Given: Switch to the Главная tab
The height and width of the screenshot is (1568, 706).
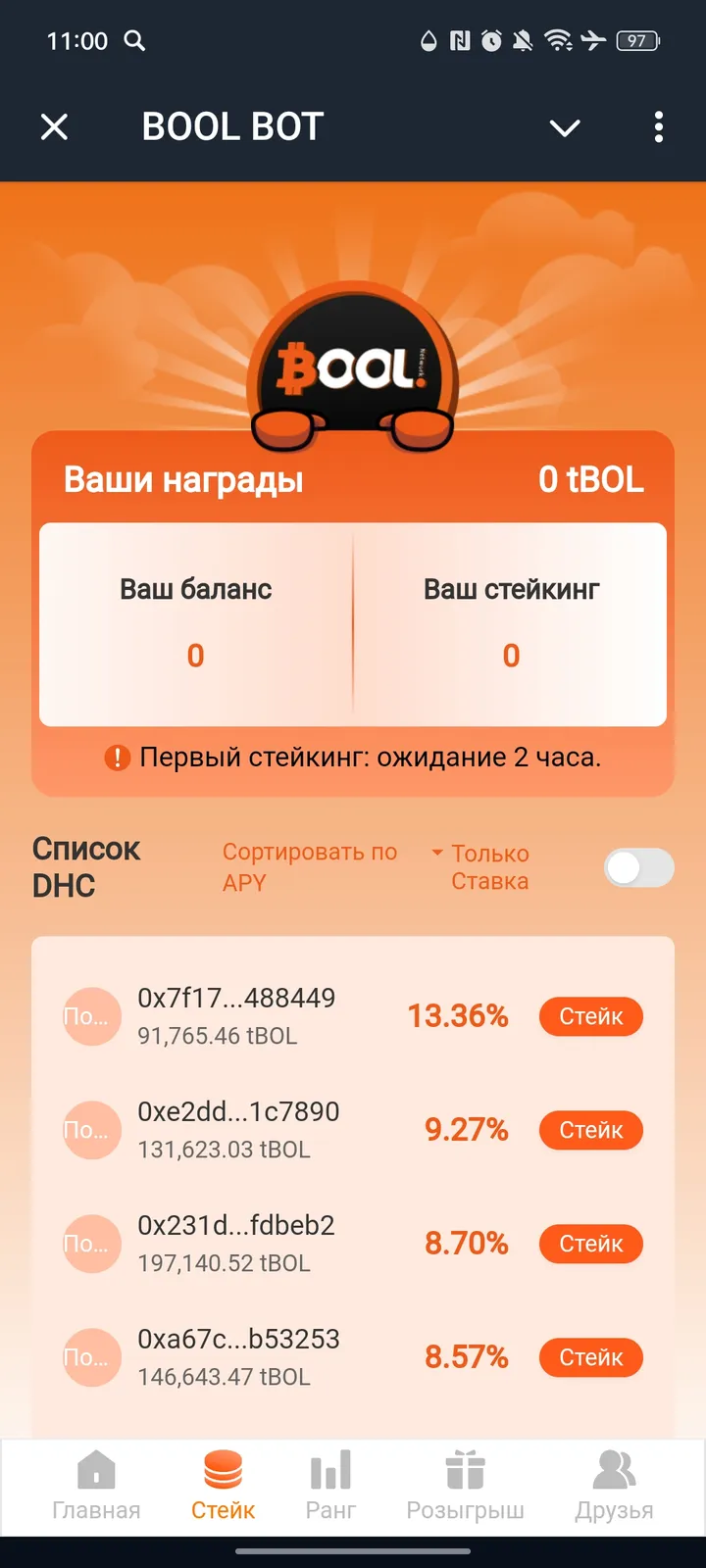Looking at the screenshot, I should [x=95, y=1473].
